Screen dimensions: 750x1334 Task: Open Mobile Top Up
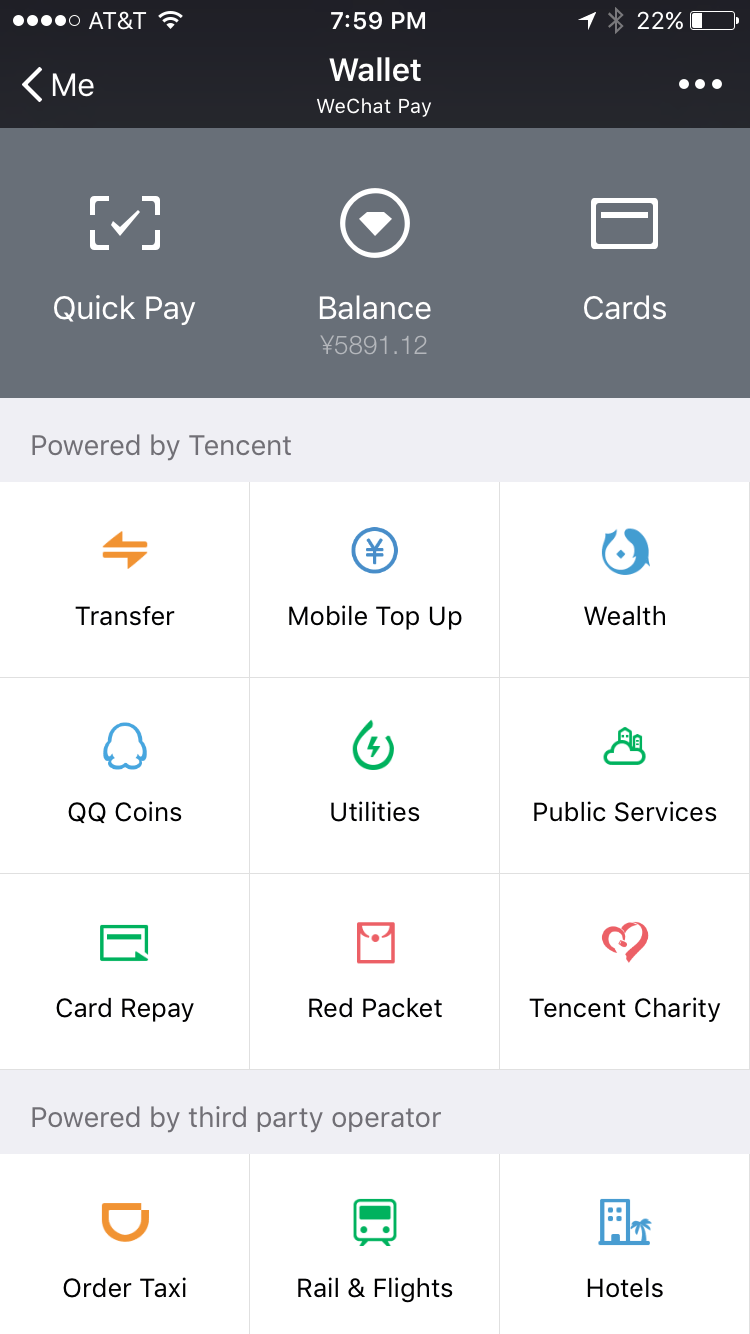375,579
